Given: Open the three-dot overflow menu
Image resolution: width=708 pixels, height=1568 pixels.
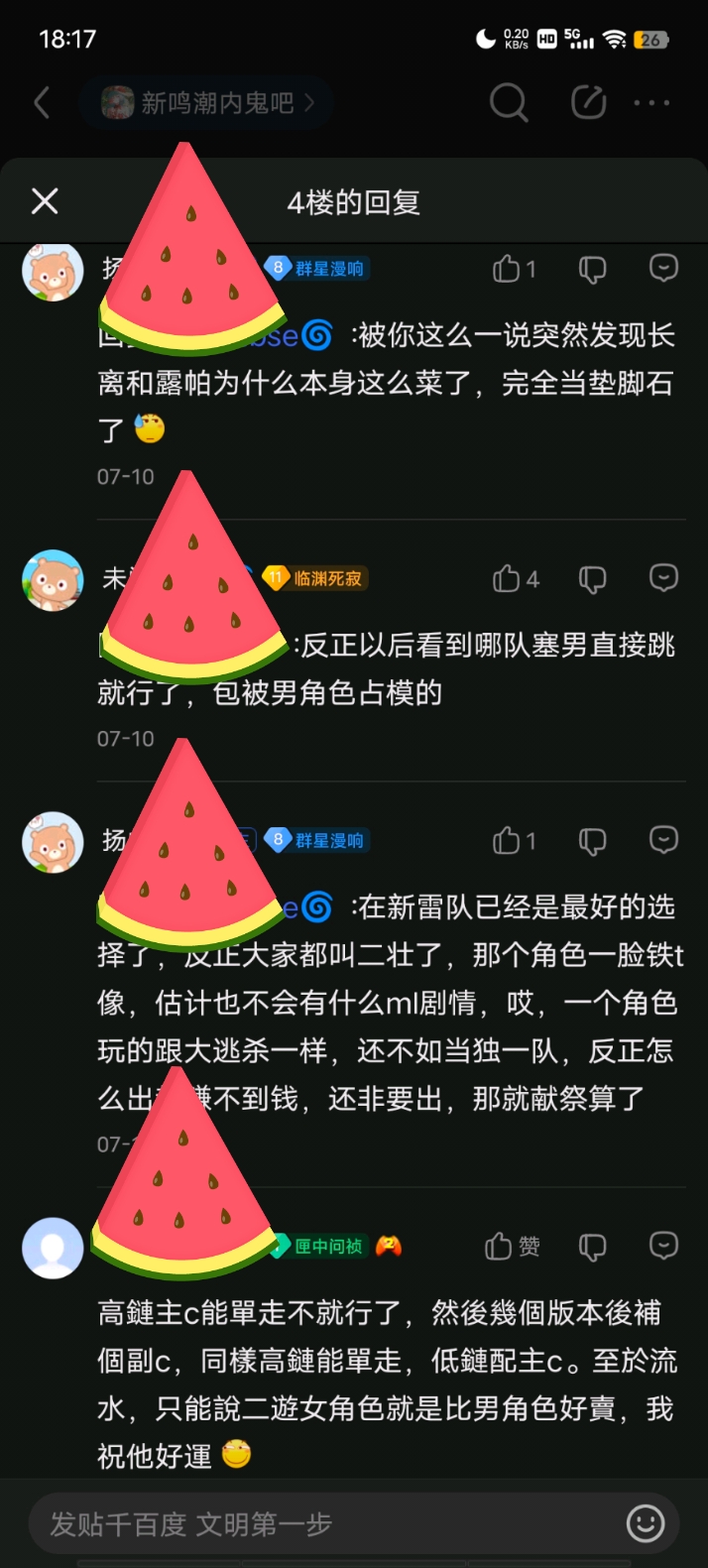Looking at the screenshot, I should 651,102.
